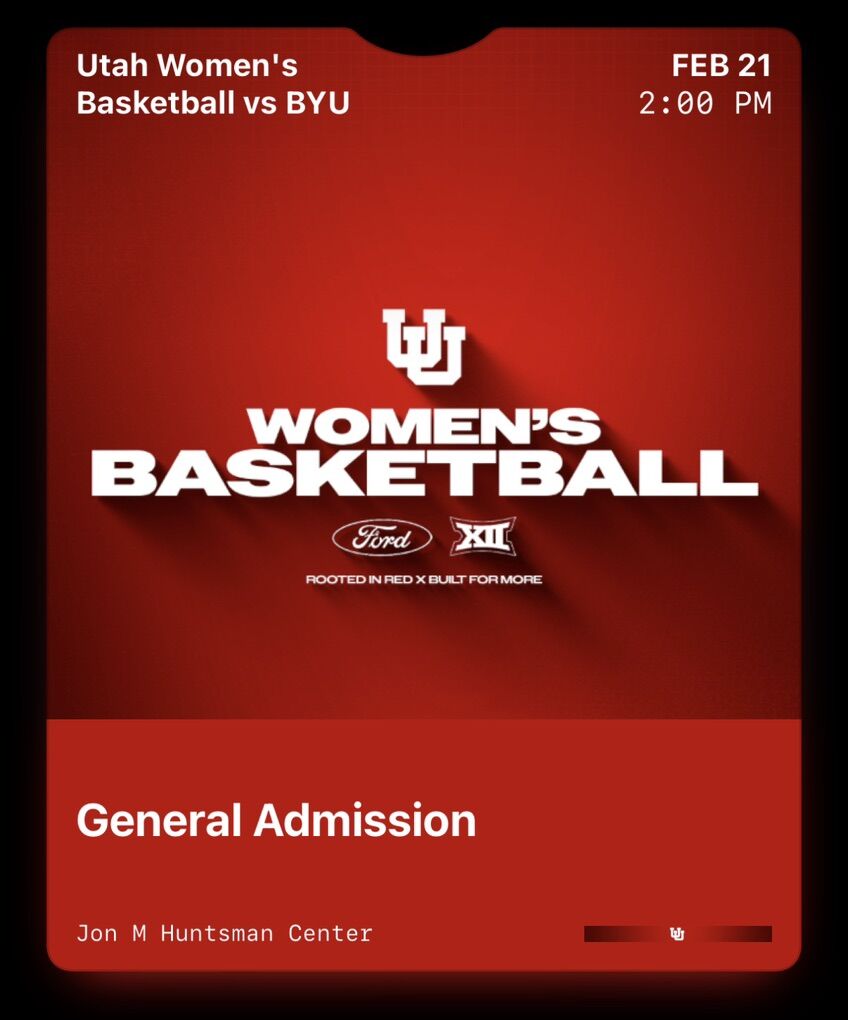Tap the ROOTED IN RED X BUILT FOR MORE tagline
848x1020 pixels.
click(x=424, y=577)
